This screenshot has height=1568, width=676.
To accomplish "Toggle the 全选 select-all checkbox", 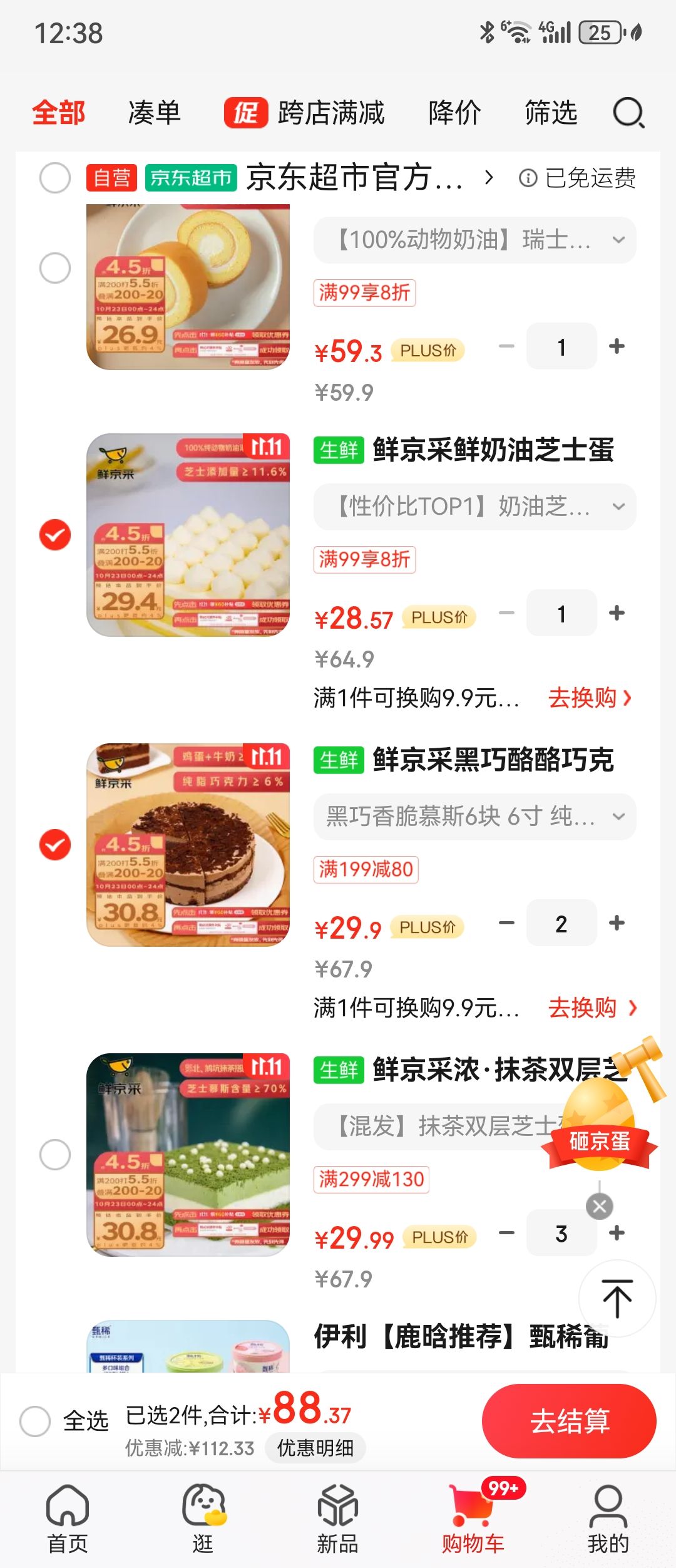I will tap(35, 1421).
